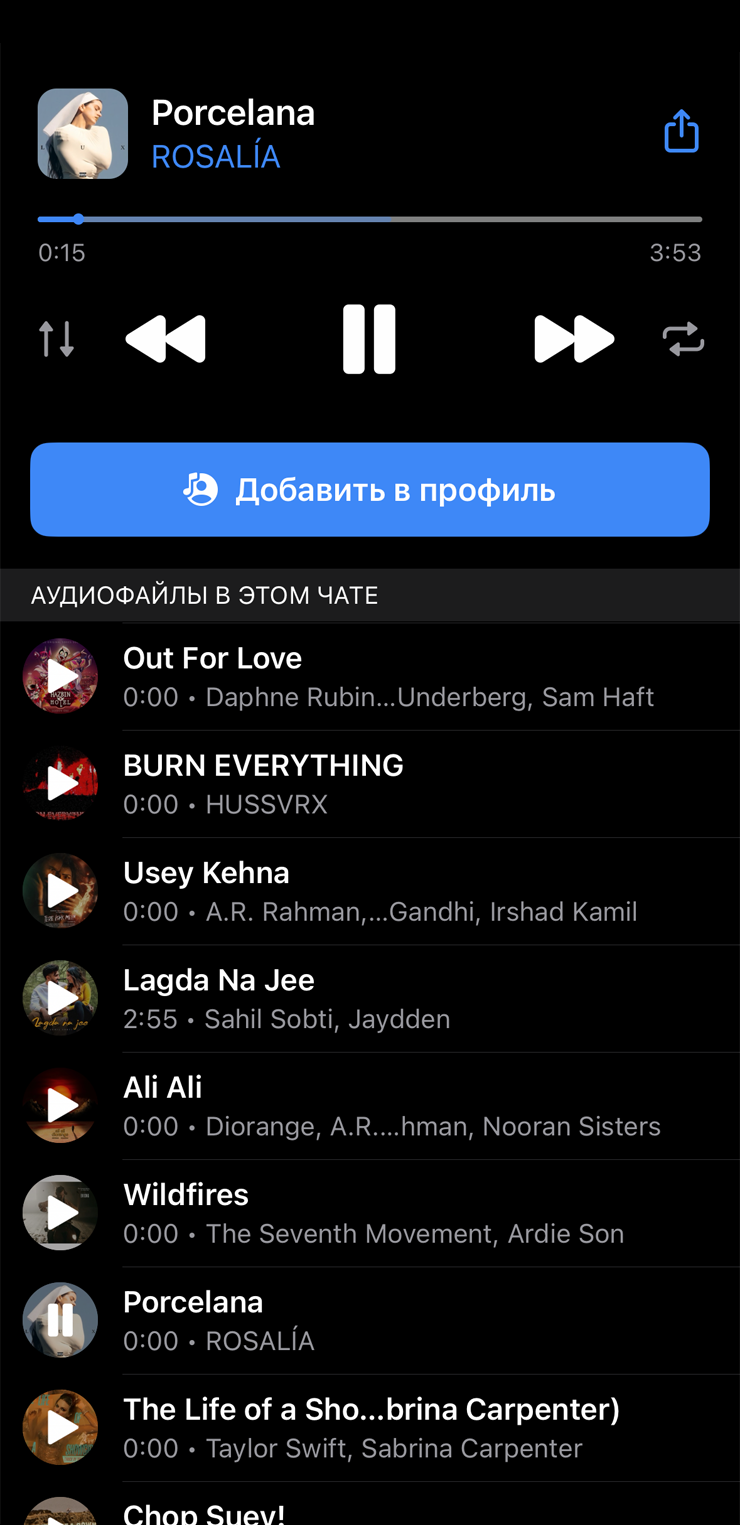740x1525 pixels.
Task: Play The Life of a Showgirl track
Action: tap(61, 1428)
